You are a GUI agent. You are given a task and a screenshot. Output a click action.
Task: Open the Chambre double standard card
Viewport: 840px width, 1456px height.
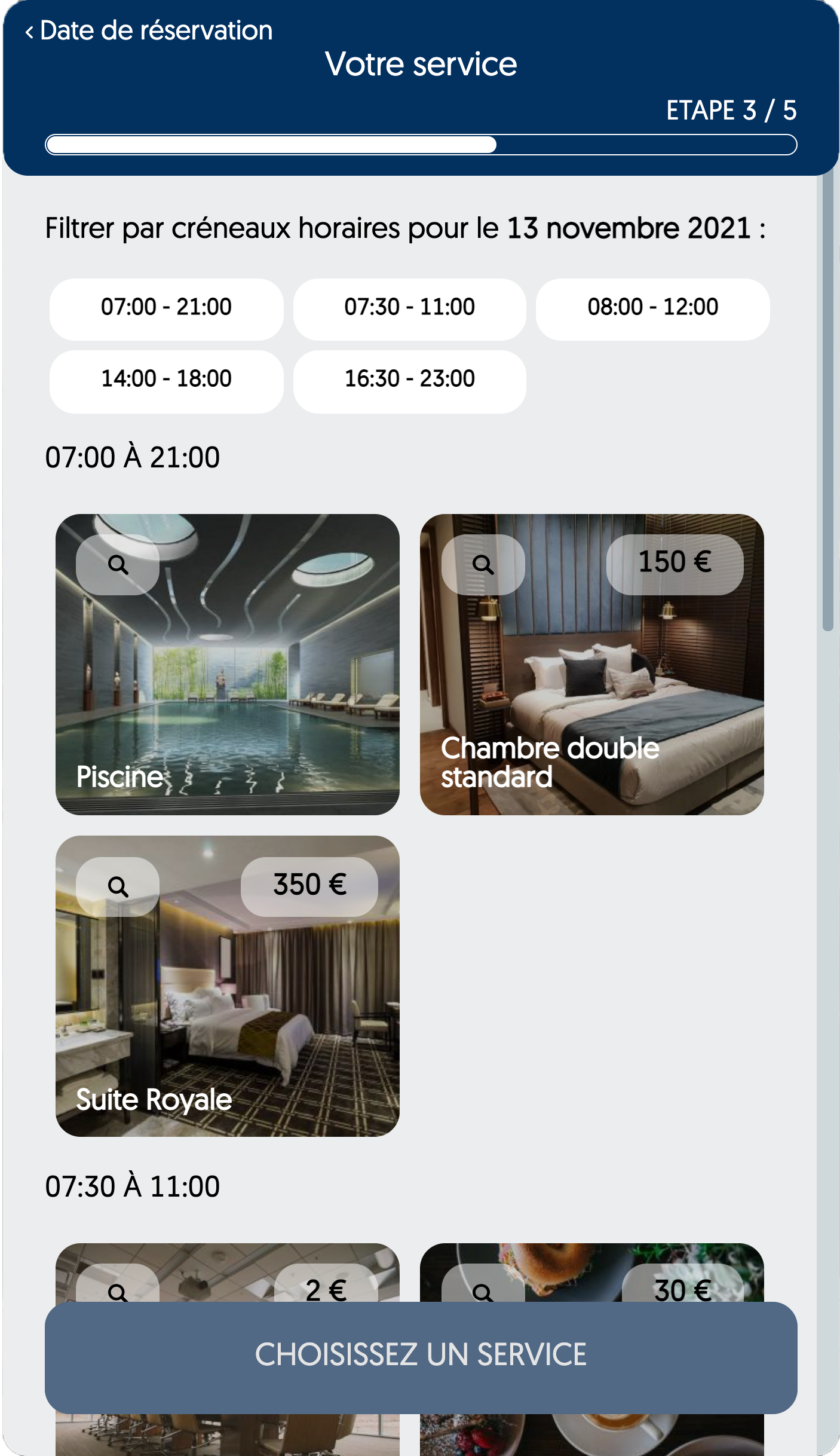tap(591, 664)
